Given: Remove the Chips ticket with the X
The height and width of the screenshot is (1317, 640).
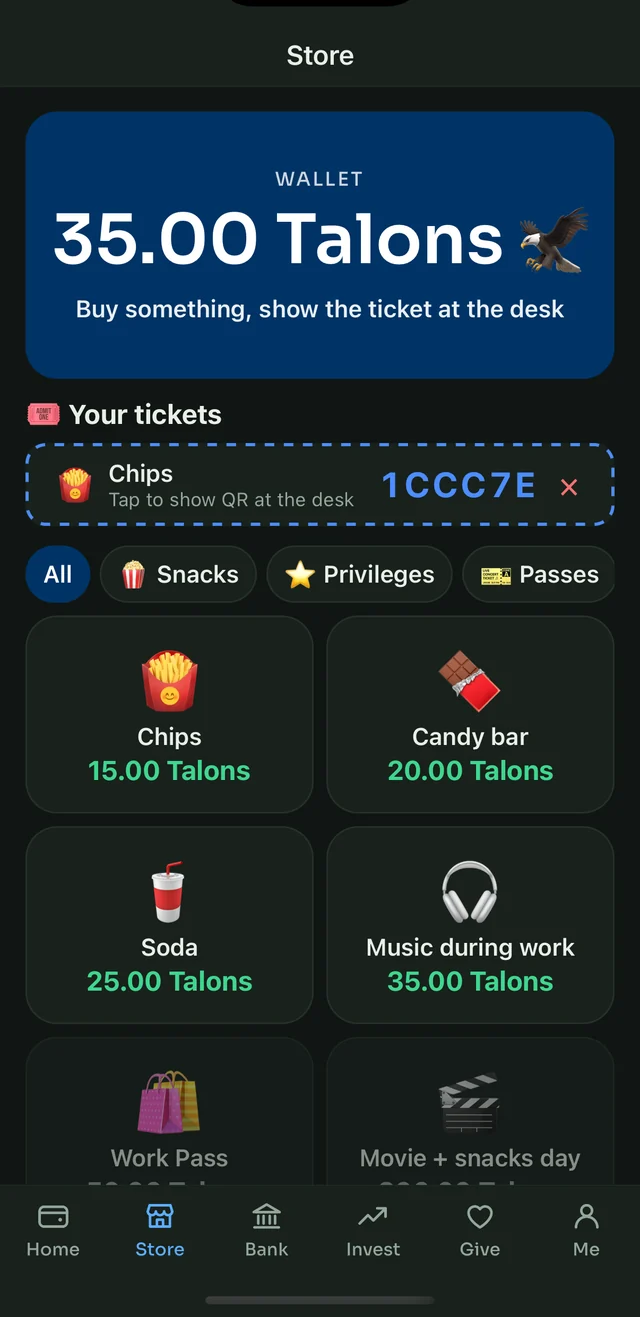Looking at the screenshot, I should (569, 487).
